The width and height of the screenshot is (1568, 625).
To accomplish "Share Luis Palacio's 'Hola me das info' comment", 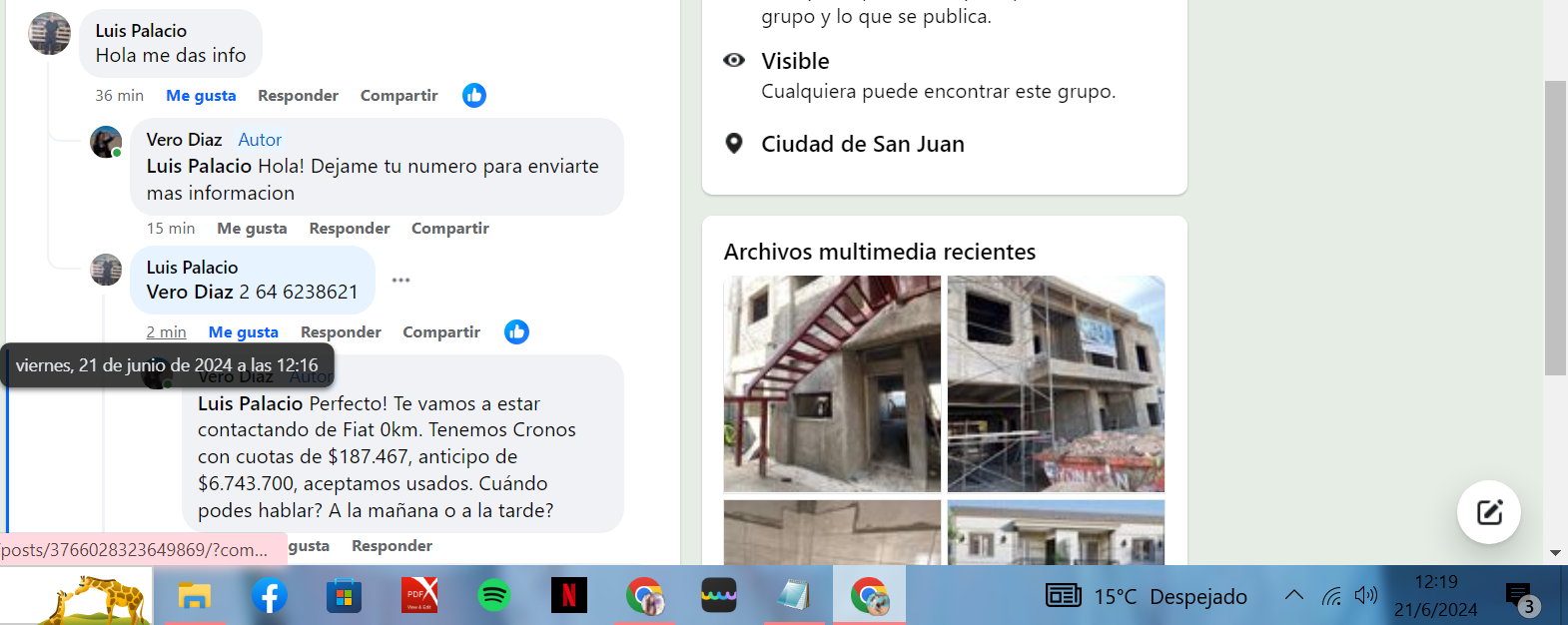I will pyautogui.click(x=398, y=96).
